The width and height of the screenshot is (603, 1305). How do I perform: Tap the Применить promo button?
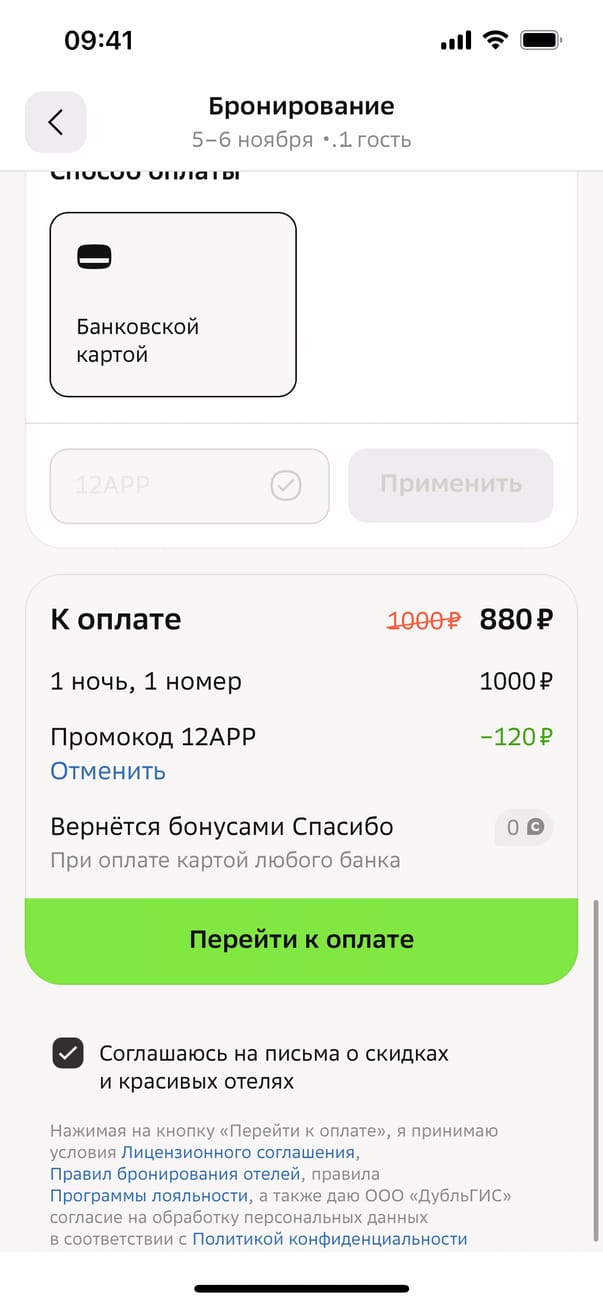[450, 485]
